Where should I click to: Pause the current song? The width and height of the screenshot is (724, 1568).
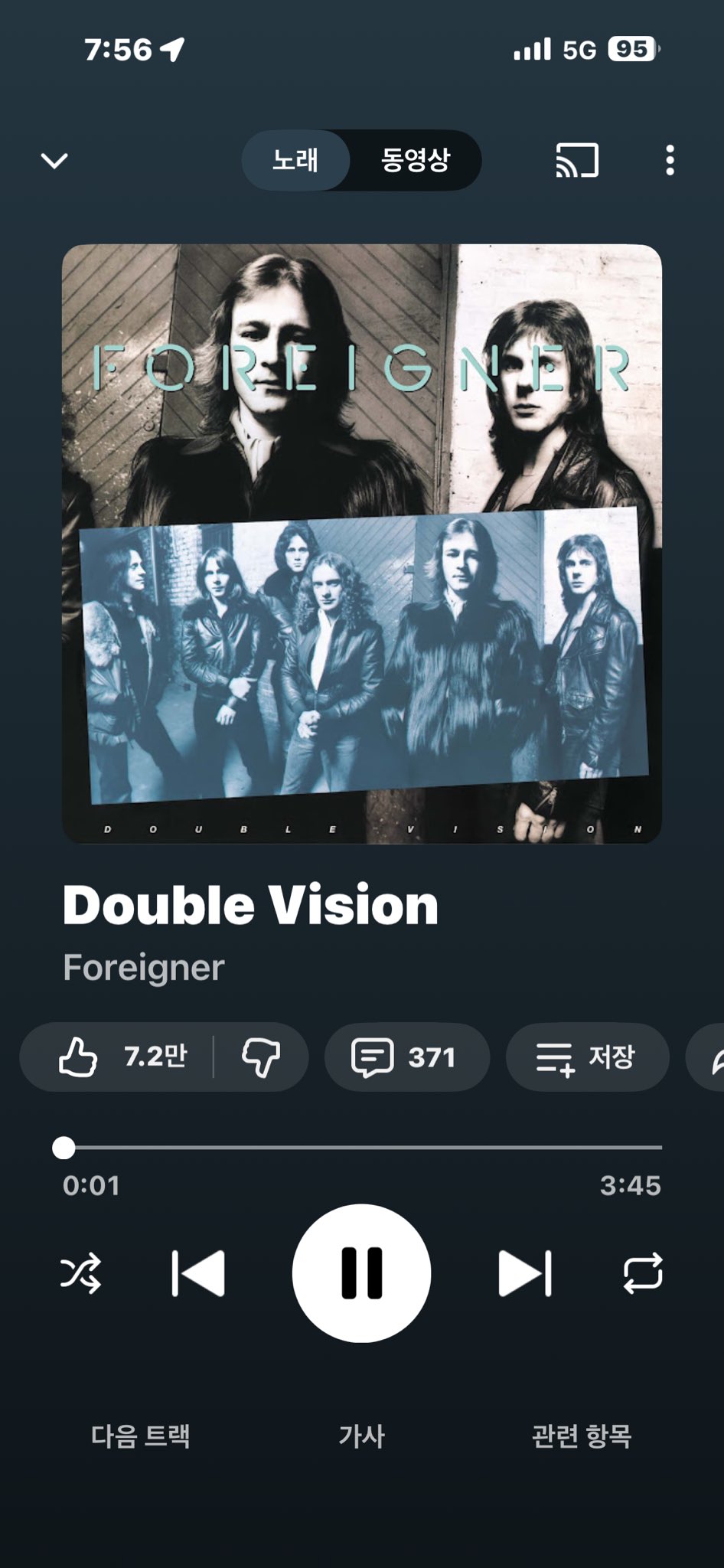pyautogui.click(x=361, y=1274)
